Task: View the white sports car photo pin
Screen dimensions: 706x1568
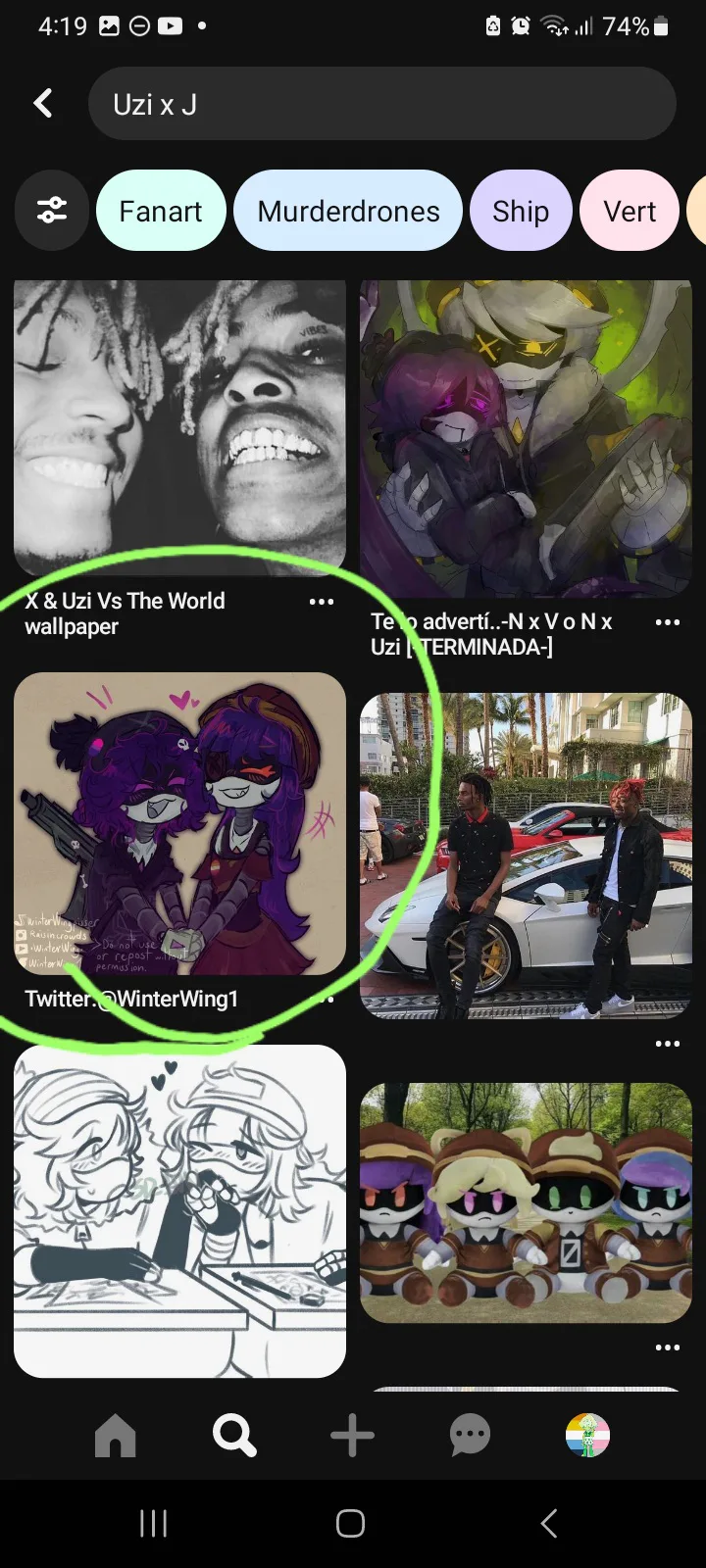Action: 526,856
